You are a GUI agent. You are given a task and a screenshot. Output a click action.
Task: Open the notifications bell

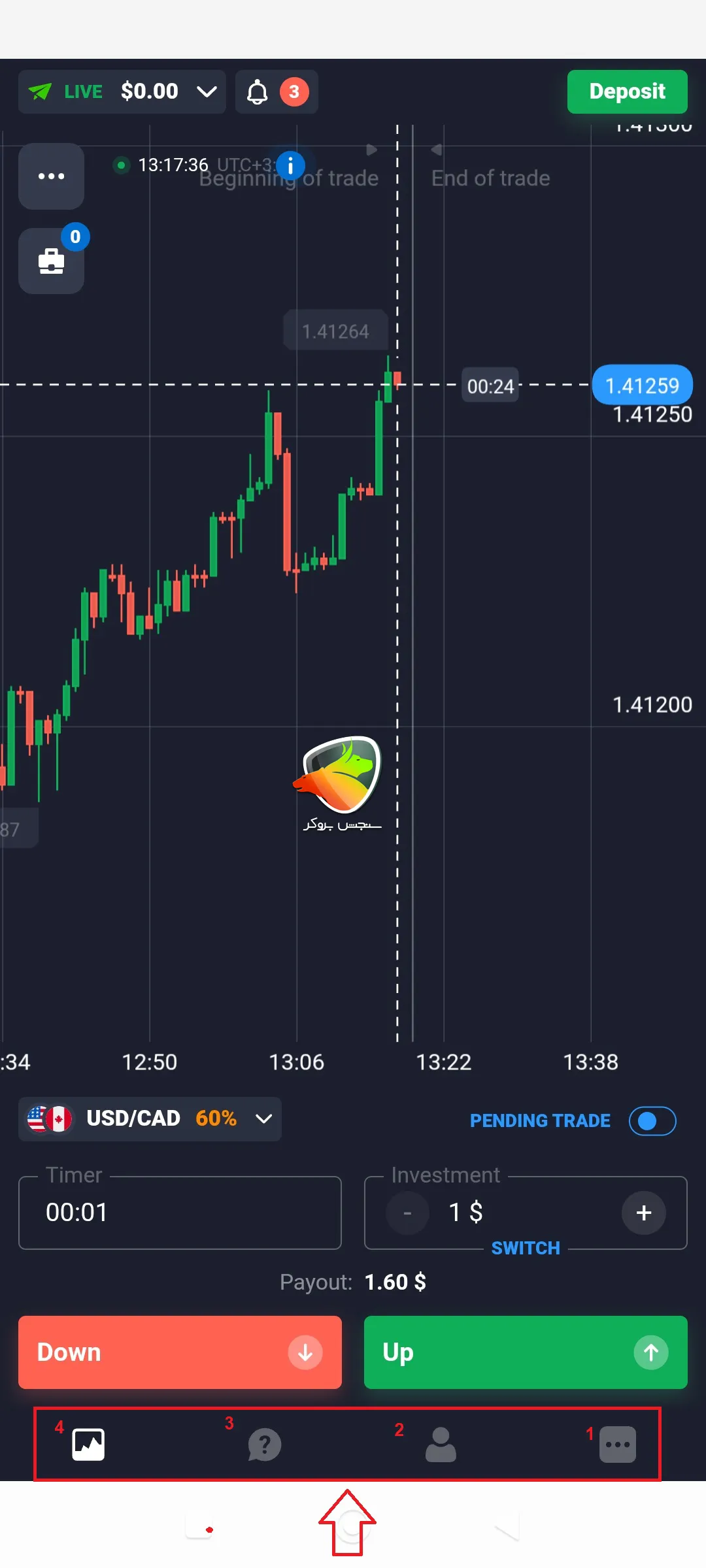[x=257, y=91]
